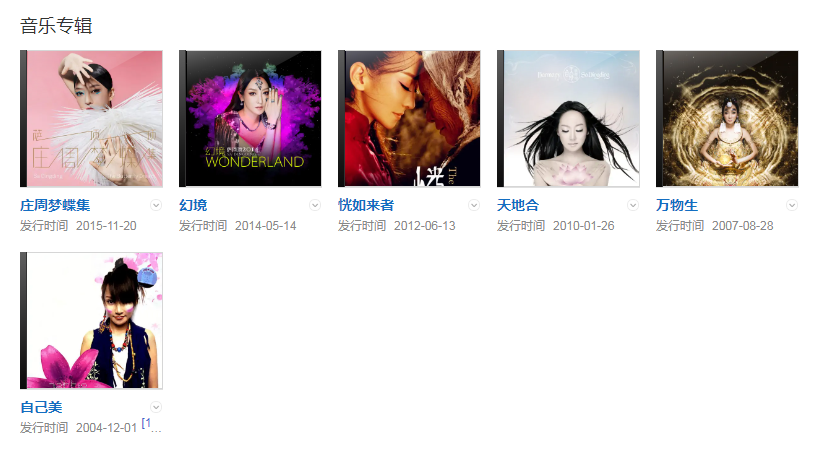Expand details arrow next to 庄周梦蝶集
This screenshot has width=823, height=451.
pos(156,205)
